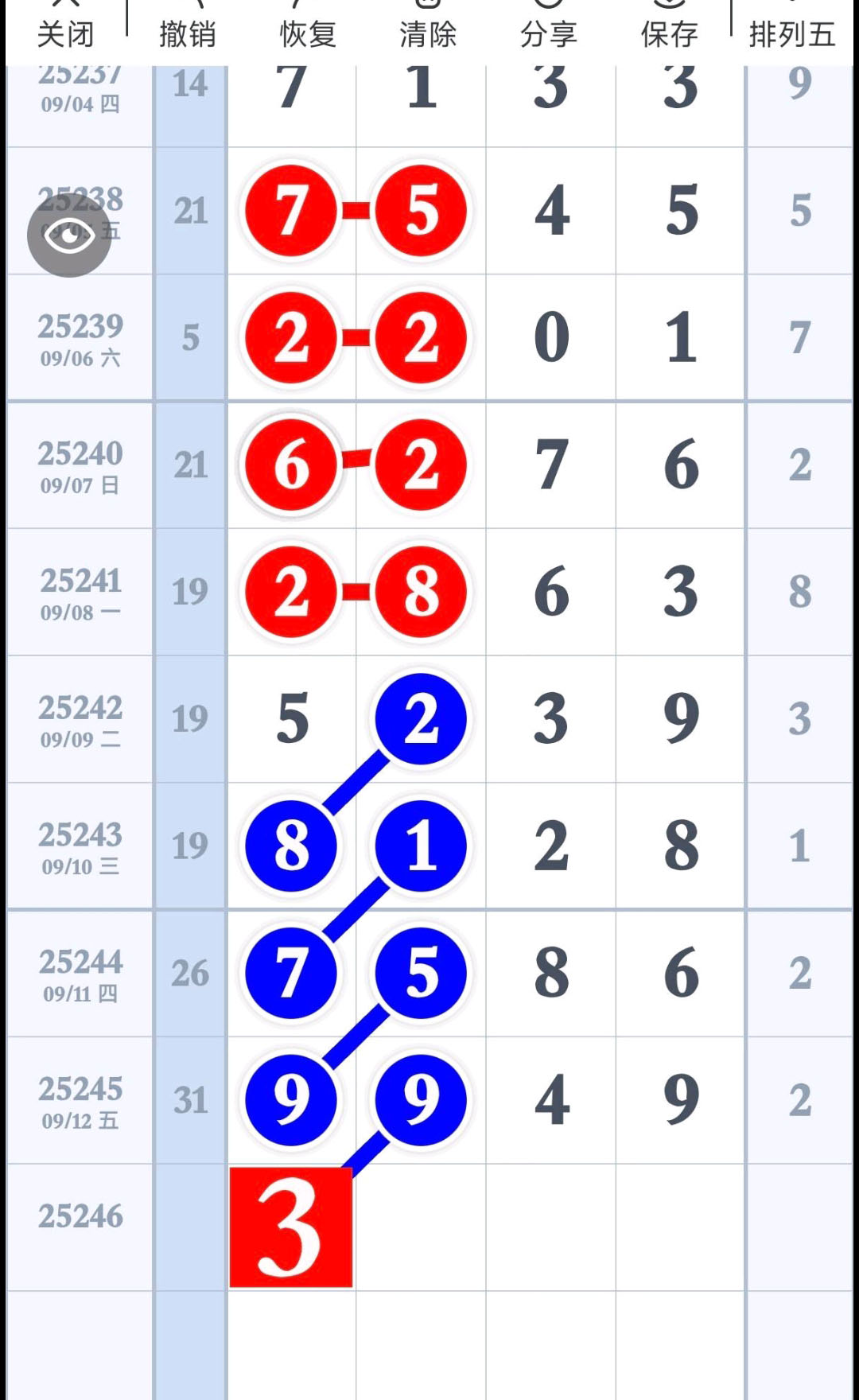
Task: Toggle the floating eye visibility button
Action: 69,235
